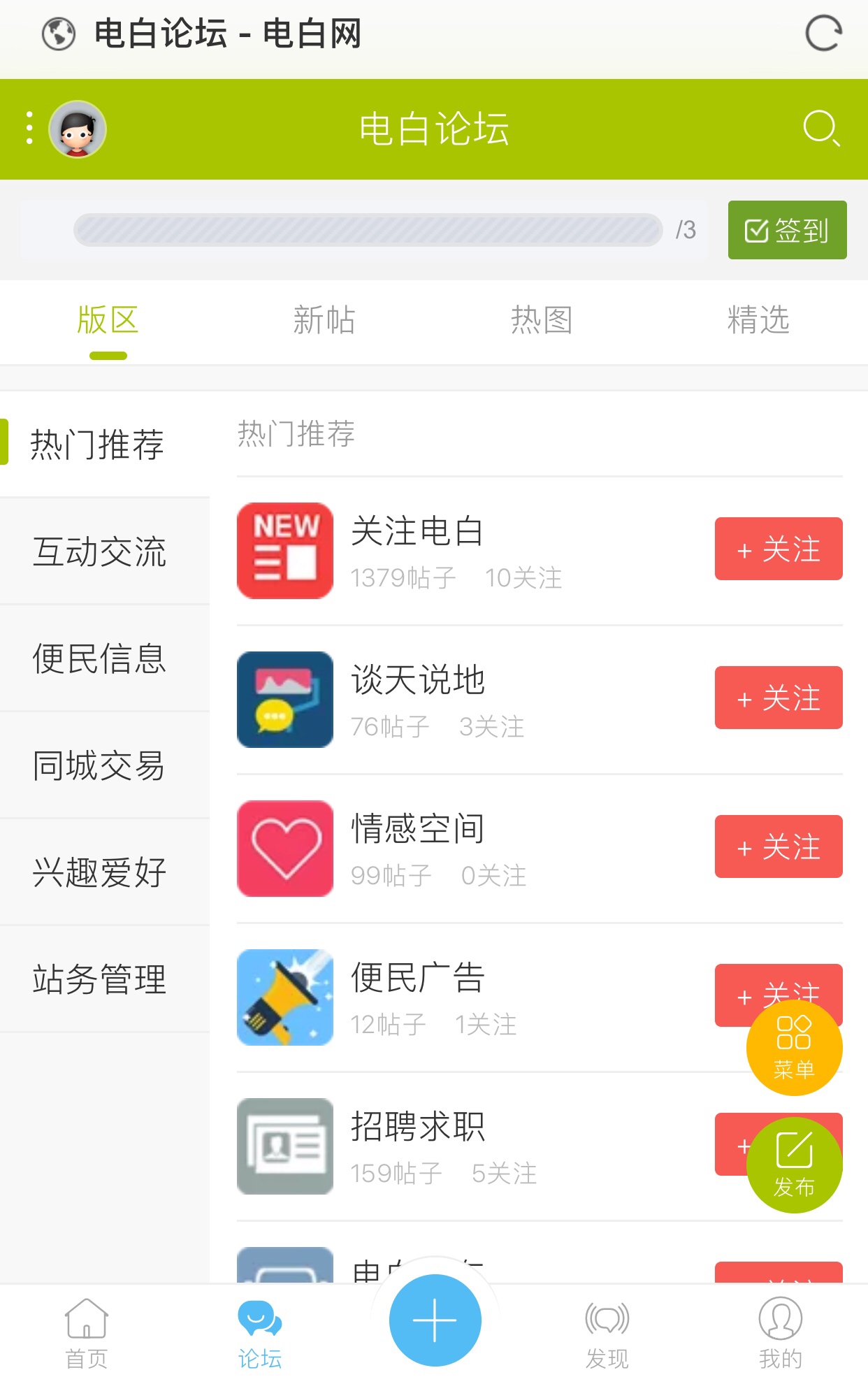Follow the 谈天说地 board
Viewport: 868px width, 1384px height.
(x=778, y=698)
